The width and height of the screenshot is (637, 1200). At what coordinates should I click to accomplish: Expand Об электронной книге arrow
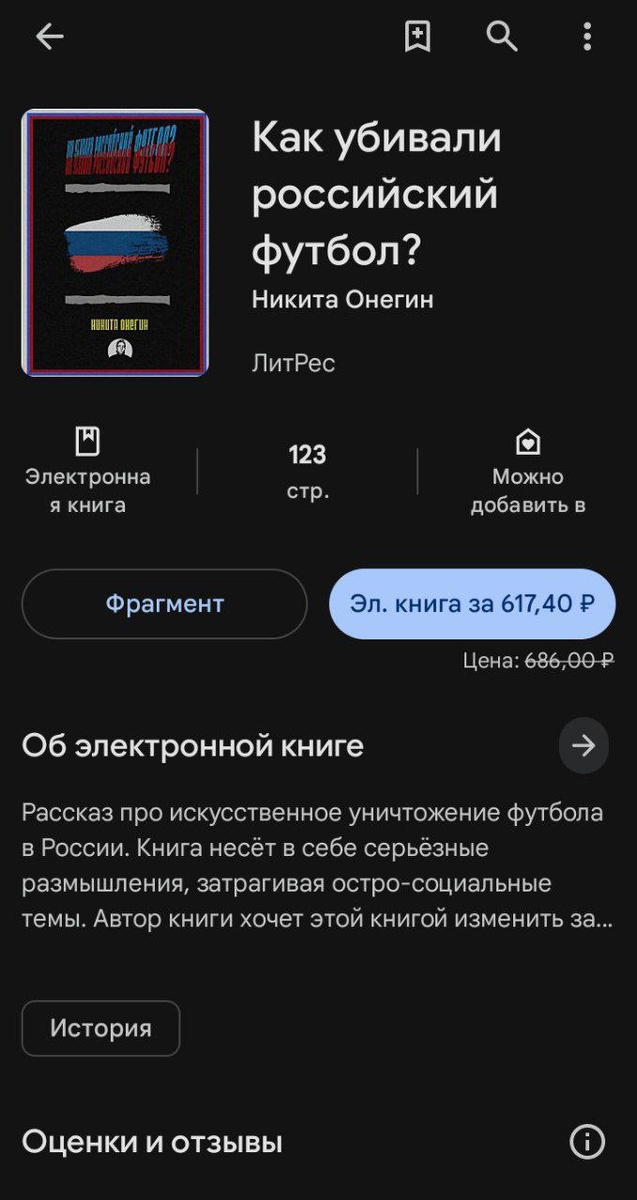coord(583,745)
